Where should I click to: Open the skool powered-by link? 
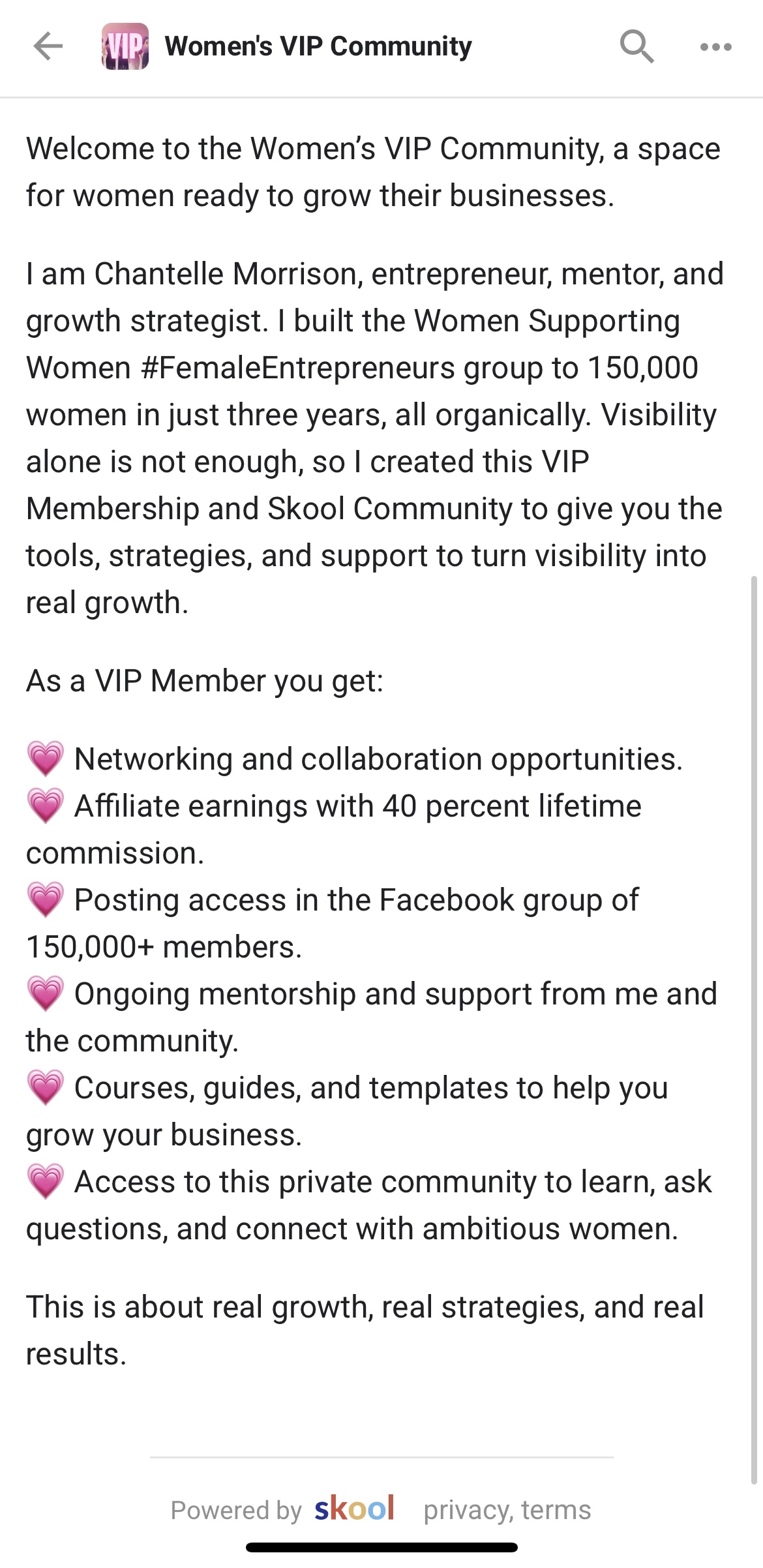coord(354,1509)
